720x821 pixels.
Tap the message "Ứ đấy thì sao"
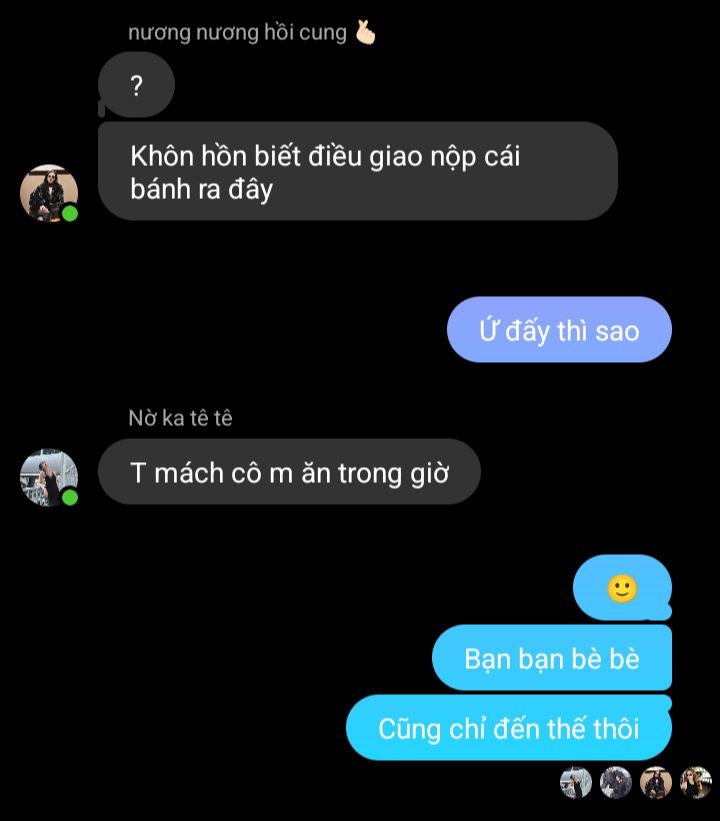click(559, 330)
